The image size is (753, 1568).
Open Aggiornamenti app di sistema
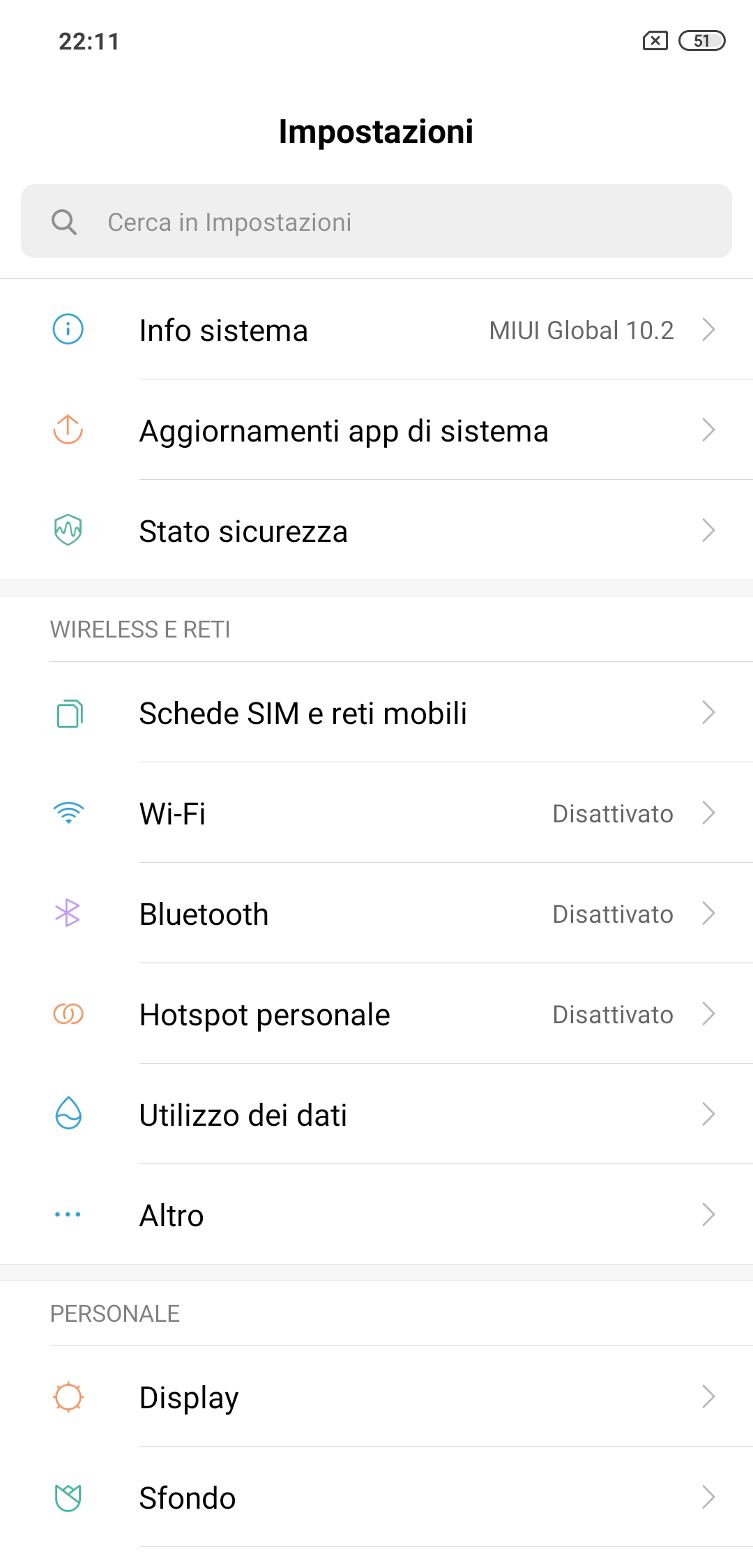click(x=376, y=430)
